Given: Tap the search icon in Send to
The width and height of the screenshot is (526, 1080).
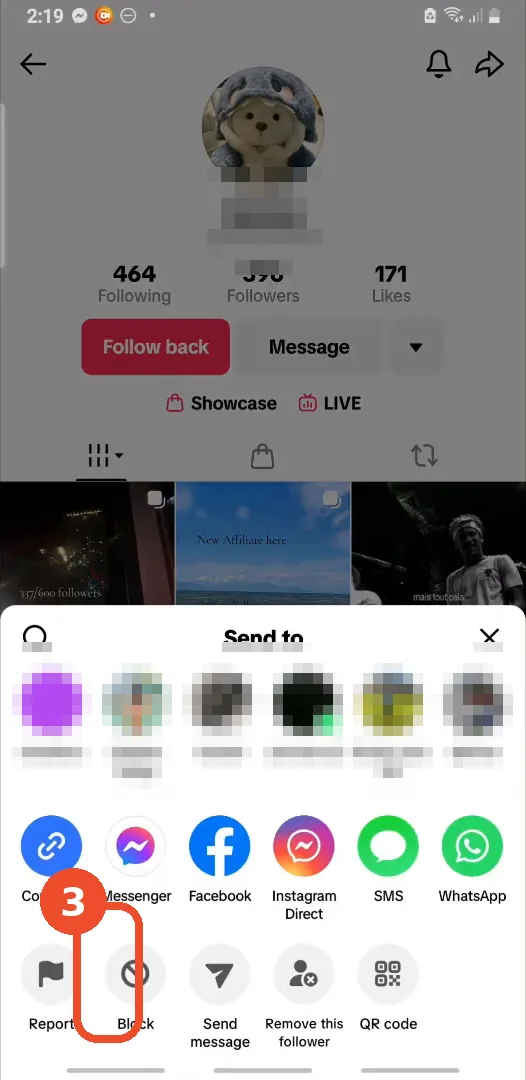Looking at the screenshot, I should pyautogui.click(x=35, y=636).
